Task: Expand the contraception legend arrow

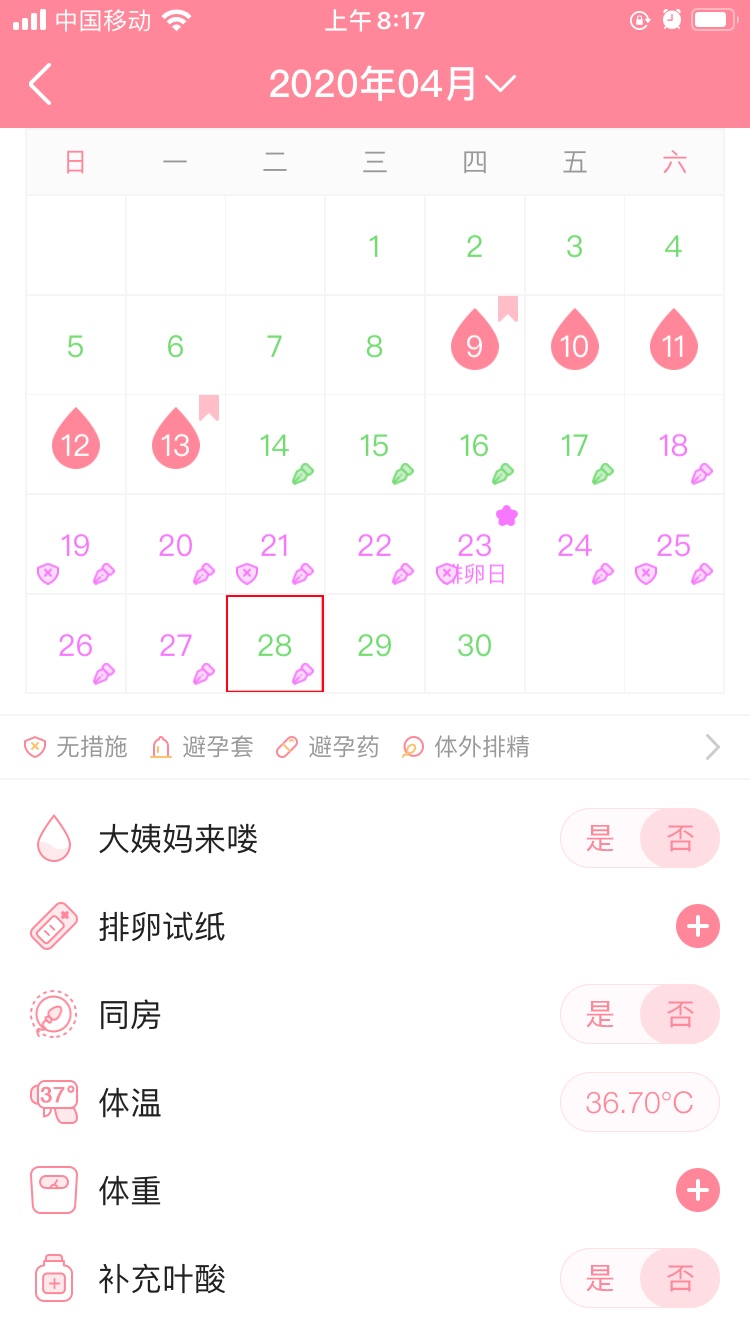Action: click(x=712, y=747)
